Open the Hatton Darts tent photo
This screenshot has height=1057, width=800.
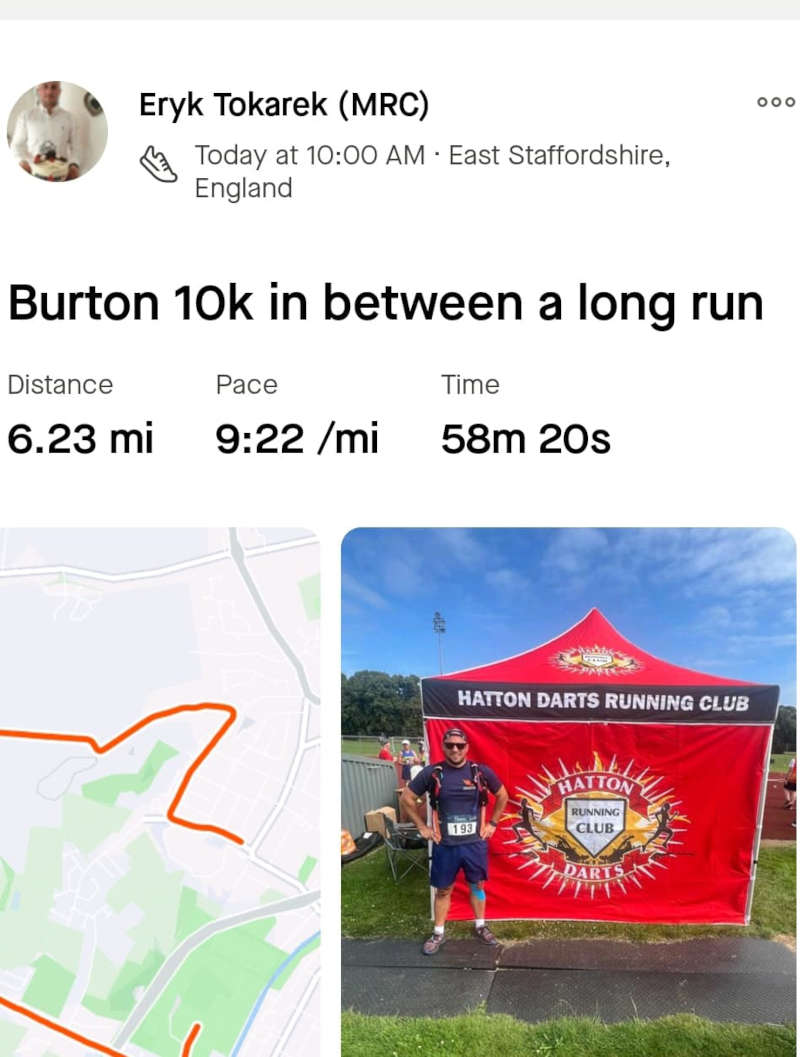(x=568, y=790)
